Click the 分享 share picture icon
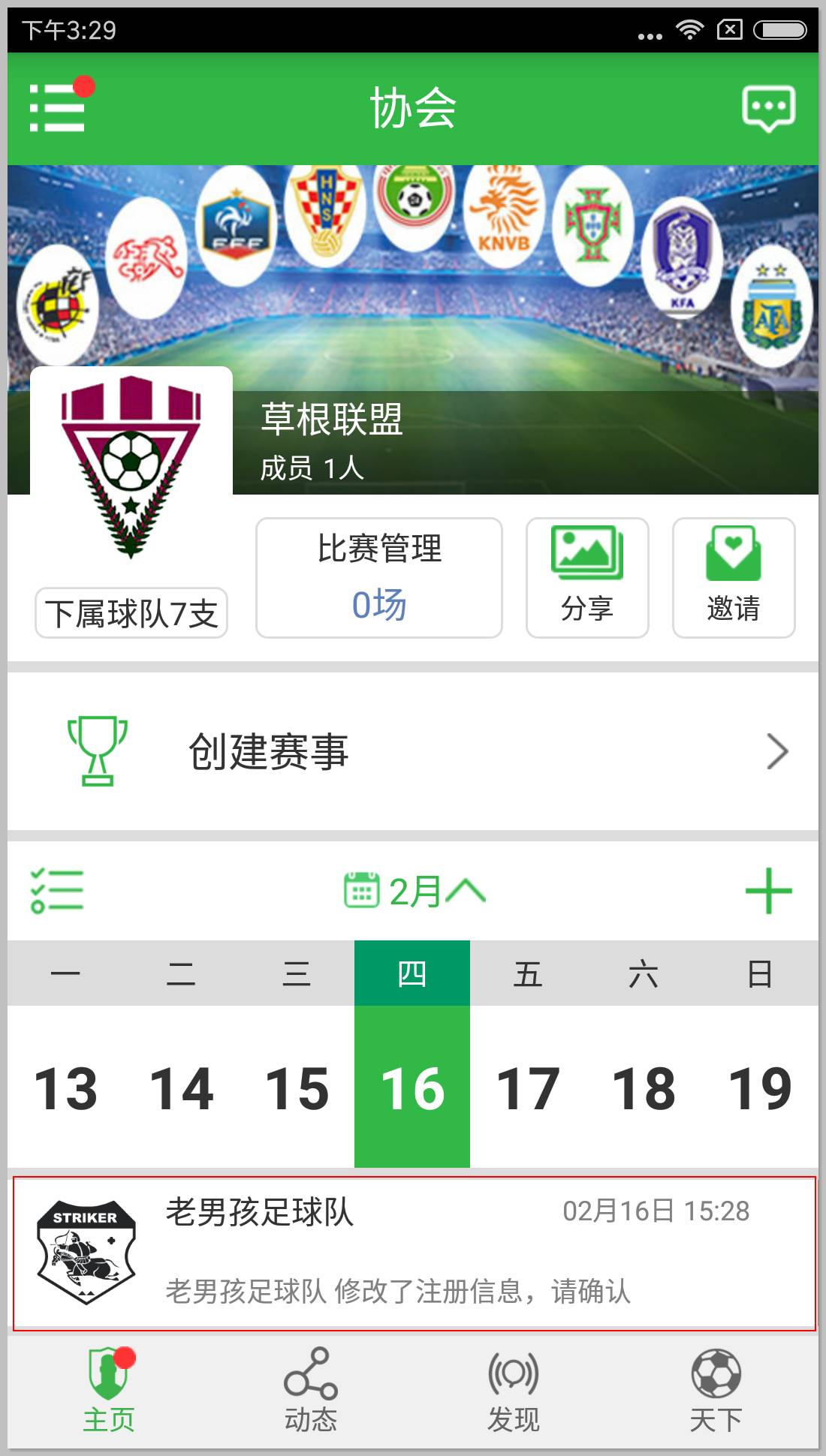This screenshot has height=1456, width=826. click(586, 555)
